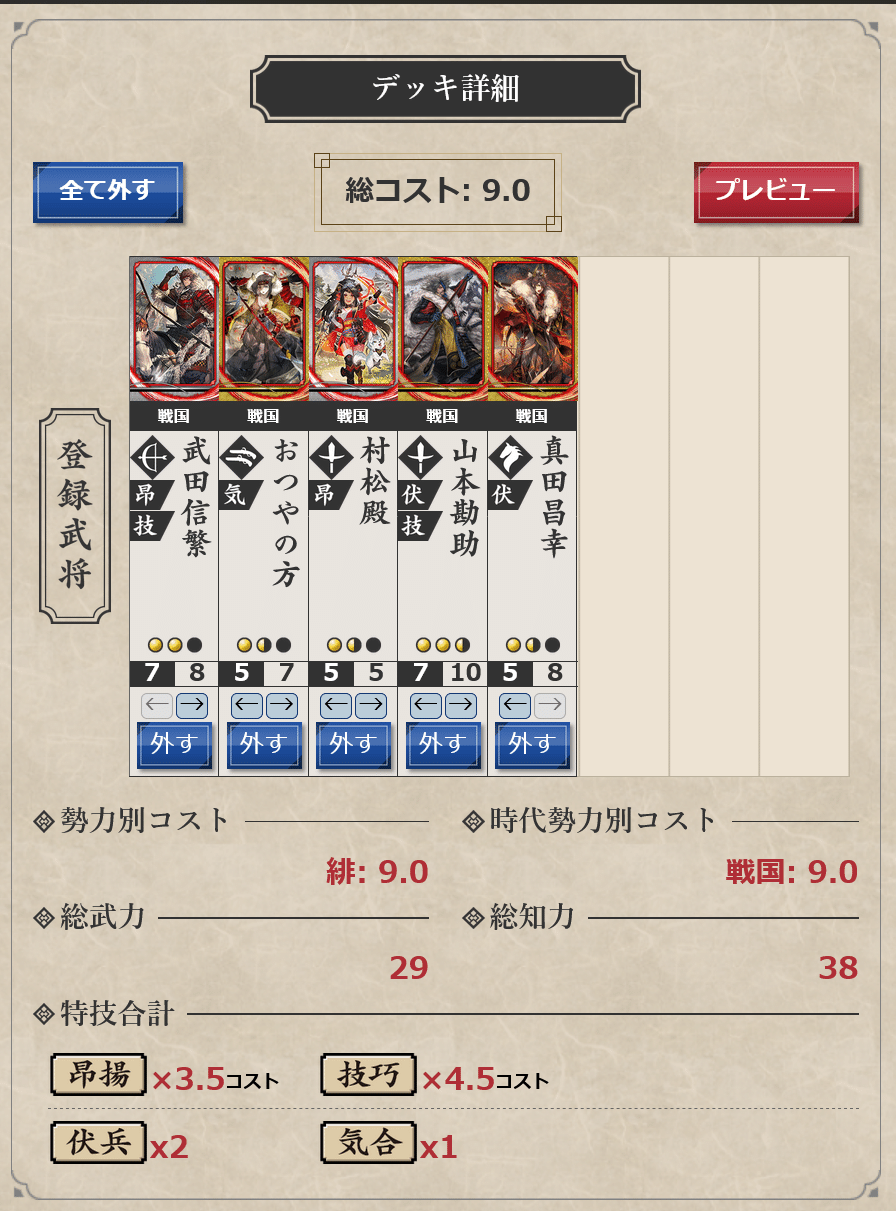The height and width of the screenshot is (1211, 896).
Task: Move おつやの方 left with the arrow
Action: click(246, 705)
